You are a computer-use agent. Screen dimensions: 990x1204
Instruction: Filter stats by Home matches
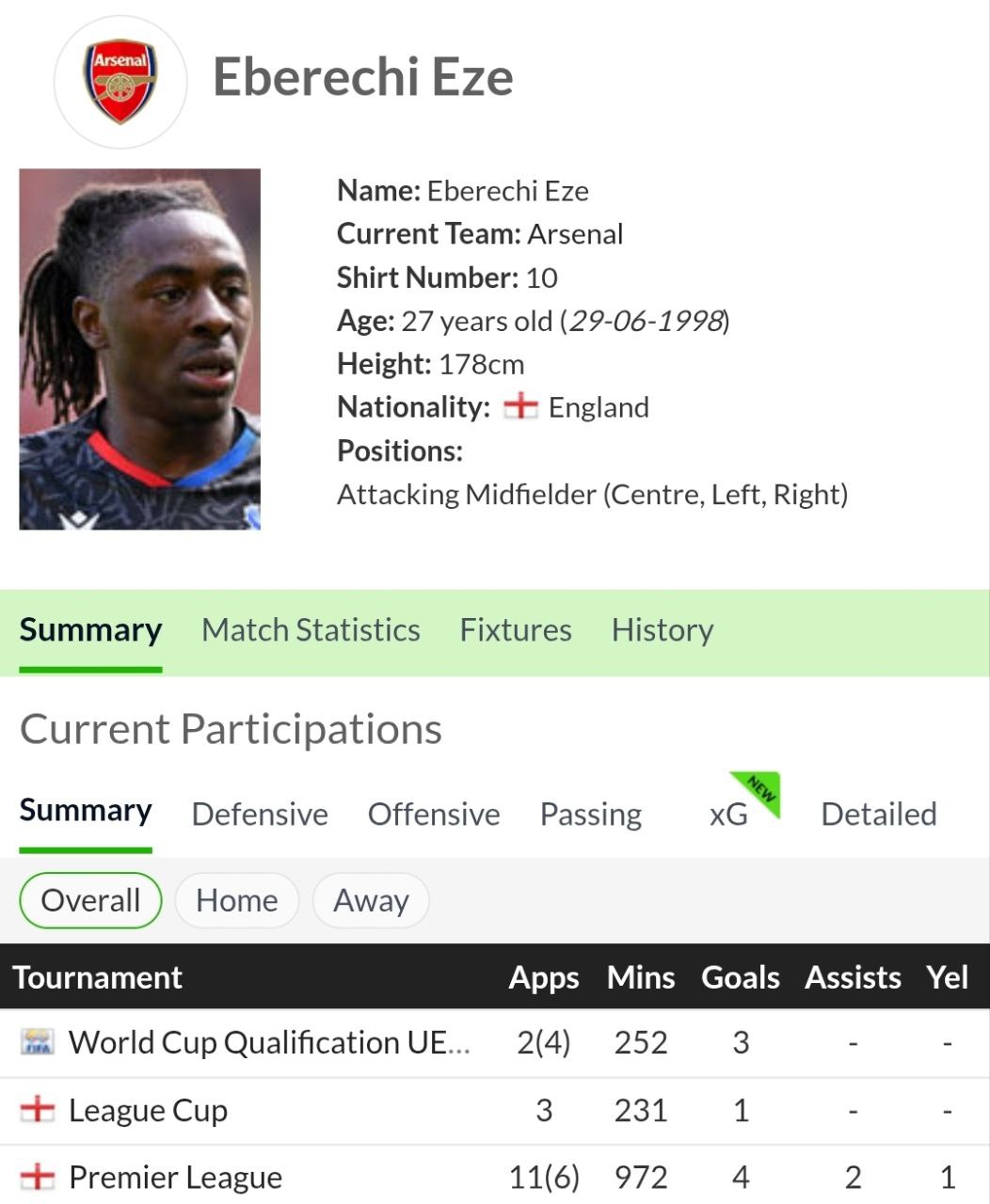click(236, 900)
